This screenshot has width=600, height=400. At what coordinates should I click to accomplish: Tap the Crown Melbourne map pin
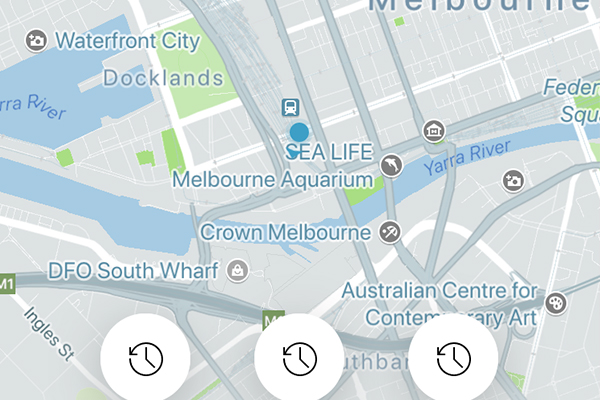pos(391,232)
